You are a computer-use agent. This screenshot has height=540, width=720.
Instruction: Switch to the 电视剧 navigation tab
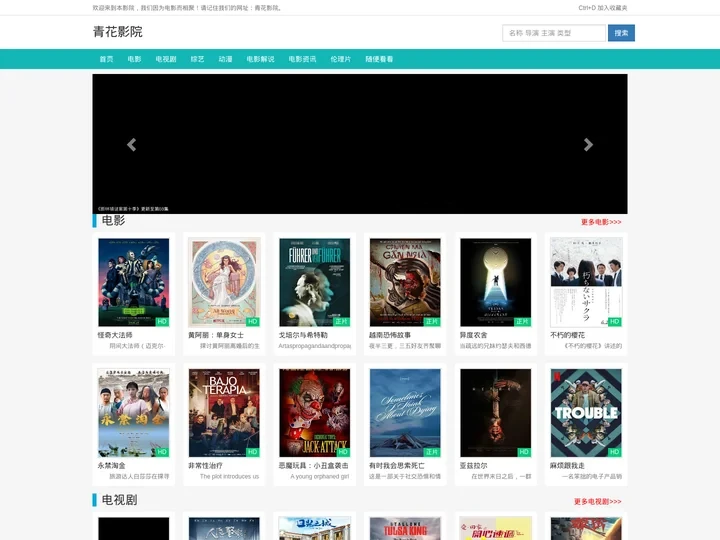[166, 59]
